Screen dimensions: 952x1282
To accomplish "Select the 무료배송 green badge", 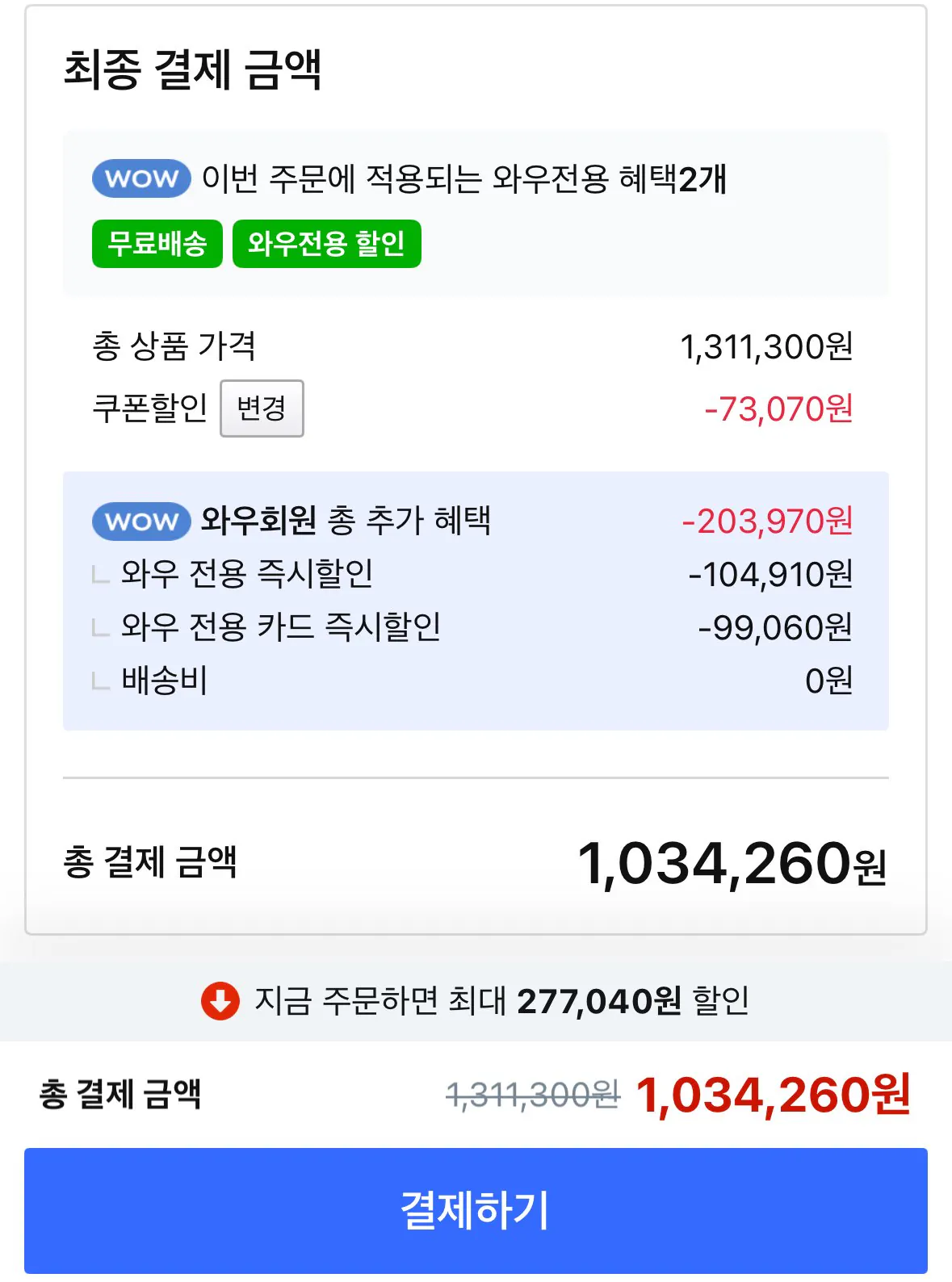I will click(x=157, y=241).
